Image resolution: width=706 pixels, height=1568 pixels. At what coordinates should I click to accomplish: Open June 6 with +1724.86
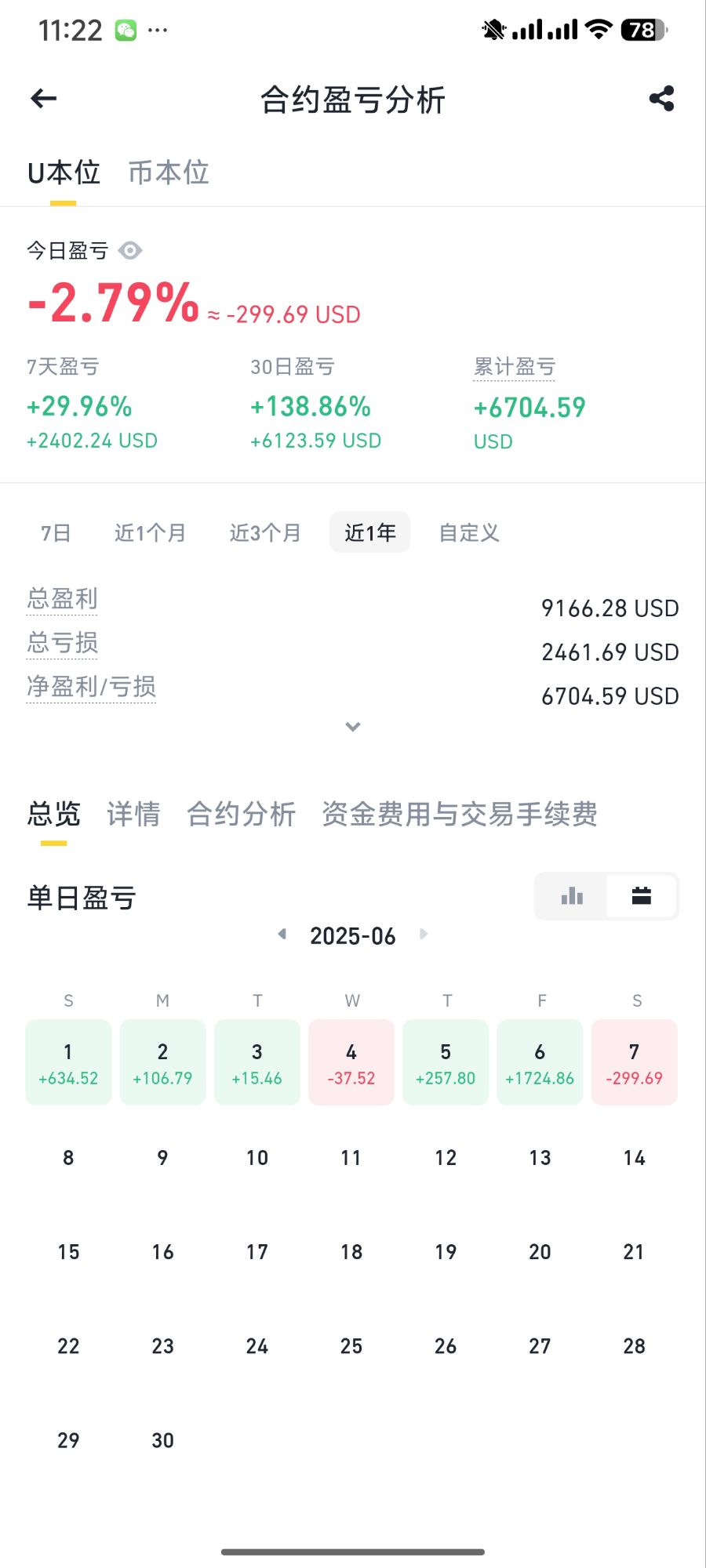pyautogui.click(x=540, y=1062)
